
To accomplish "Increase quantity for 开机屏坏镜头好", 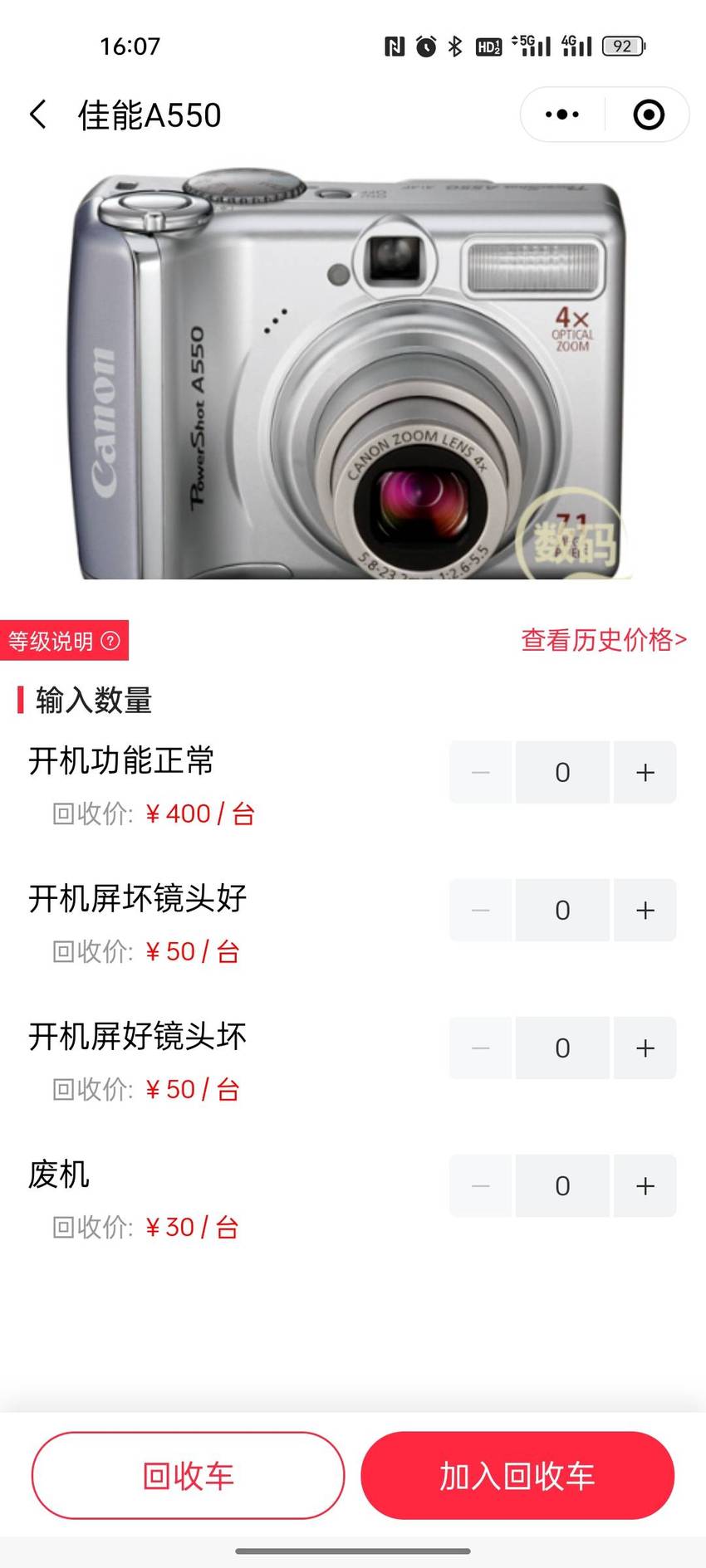I will (x=645, y=910).
